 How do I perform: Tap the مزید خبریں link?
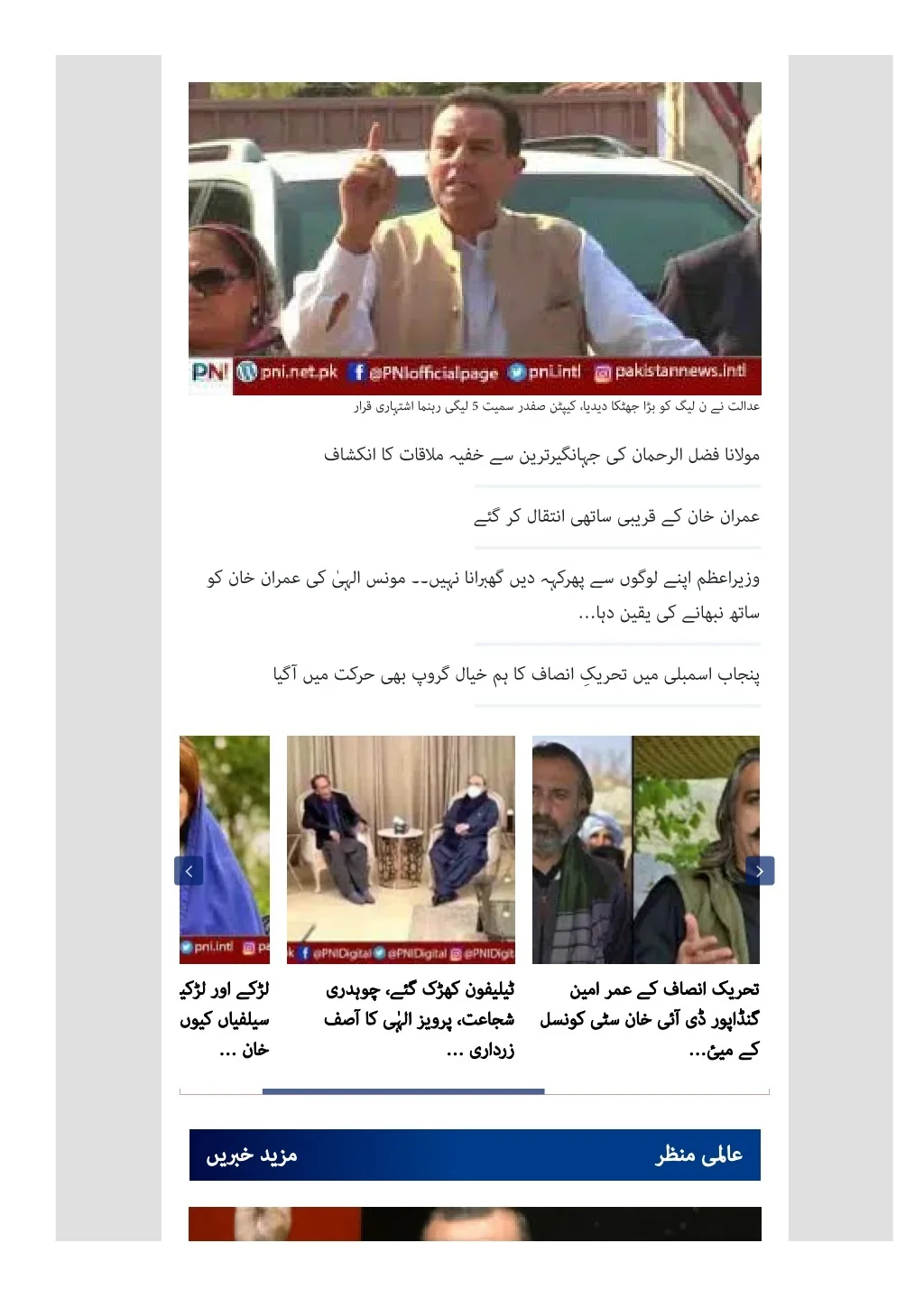tap(252, 1155)
